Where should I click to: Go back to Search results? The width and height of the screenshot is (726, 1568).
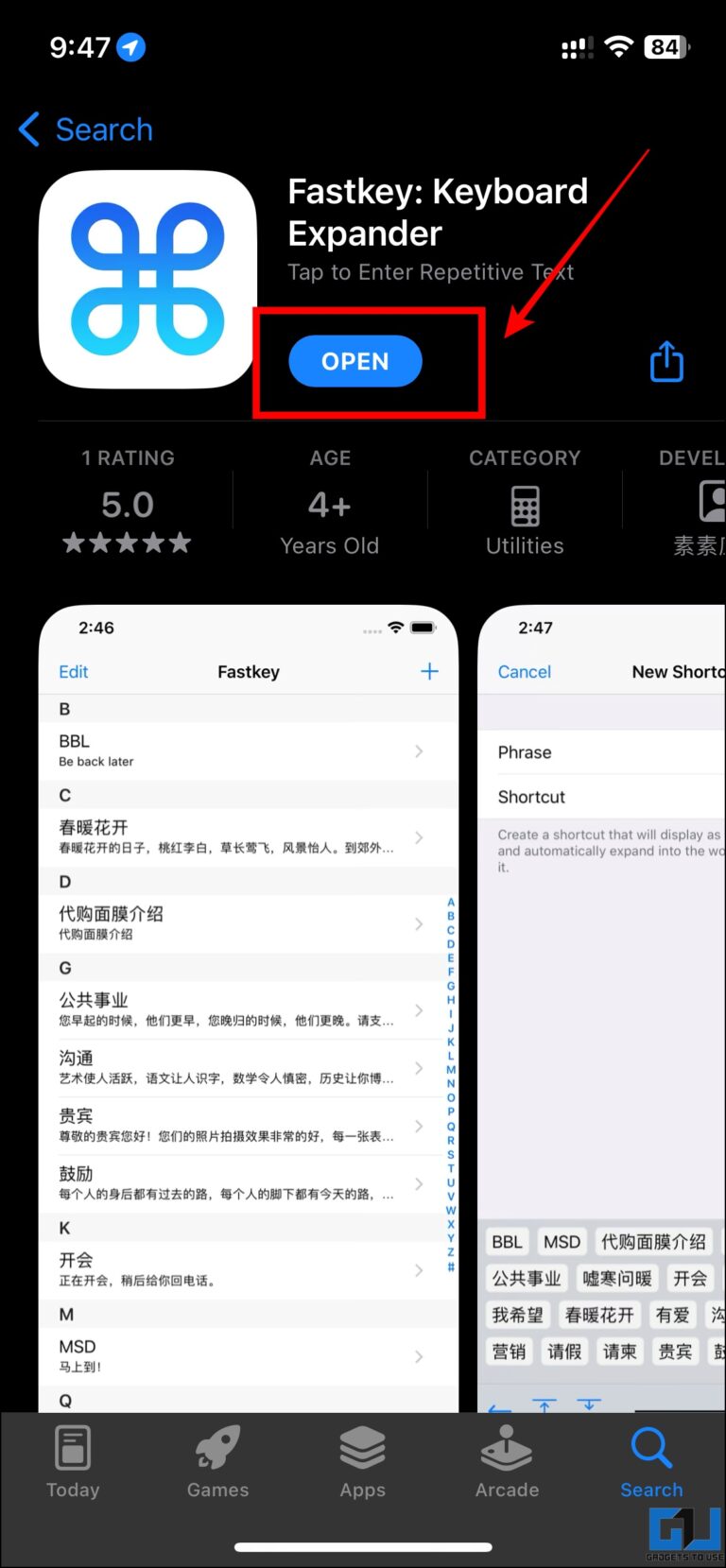(x=86, y=129)
